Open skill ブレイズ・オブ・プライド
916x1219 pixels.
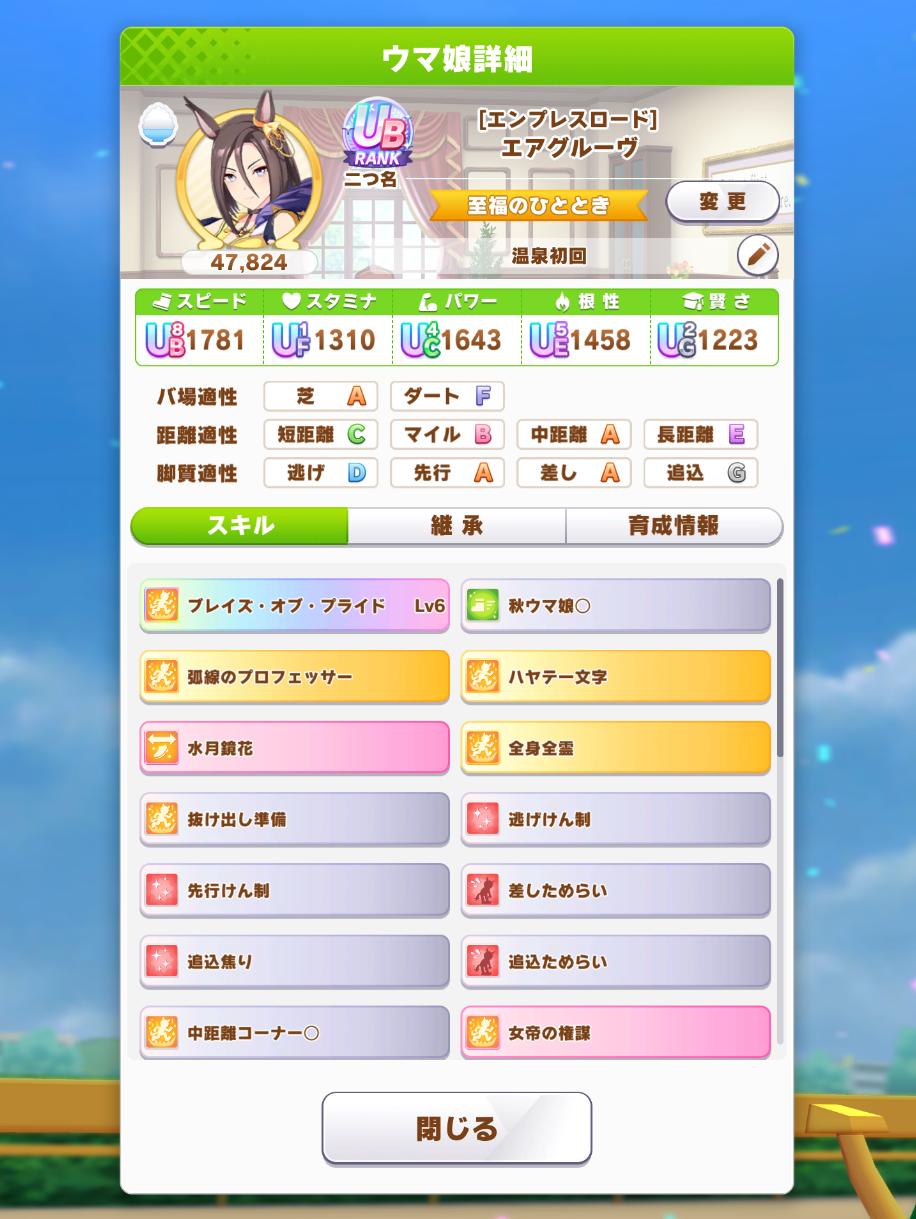pos(294,605)
